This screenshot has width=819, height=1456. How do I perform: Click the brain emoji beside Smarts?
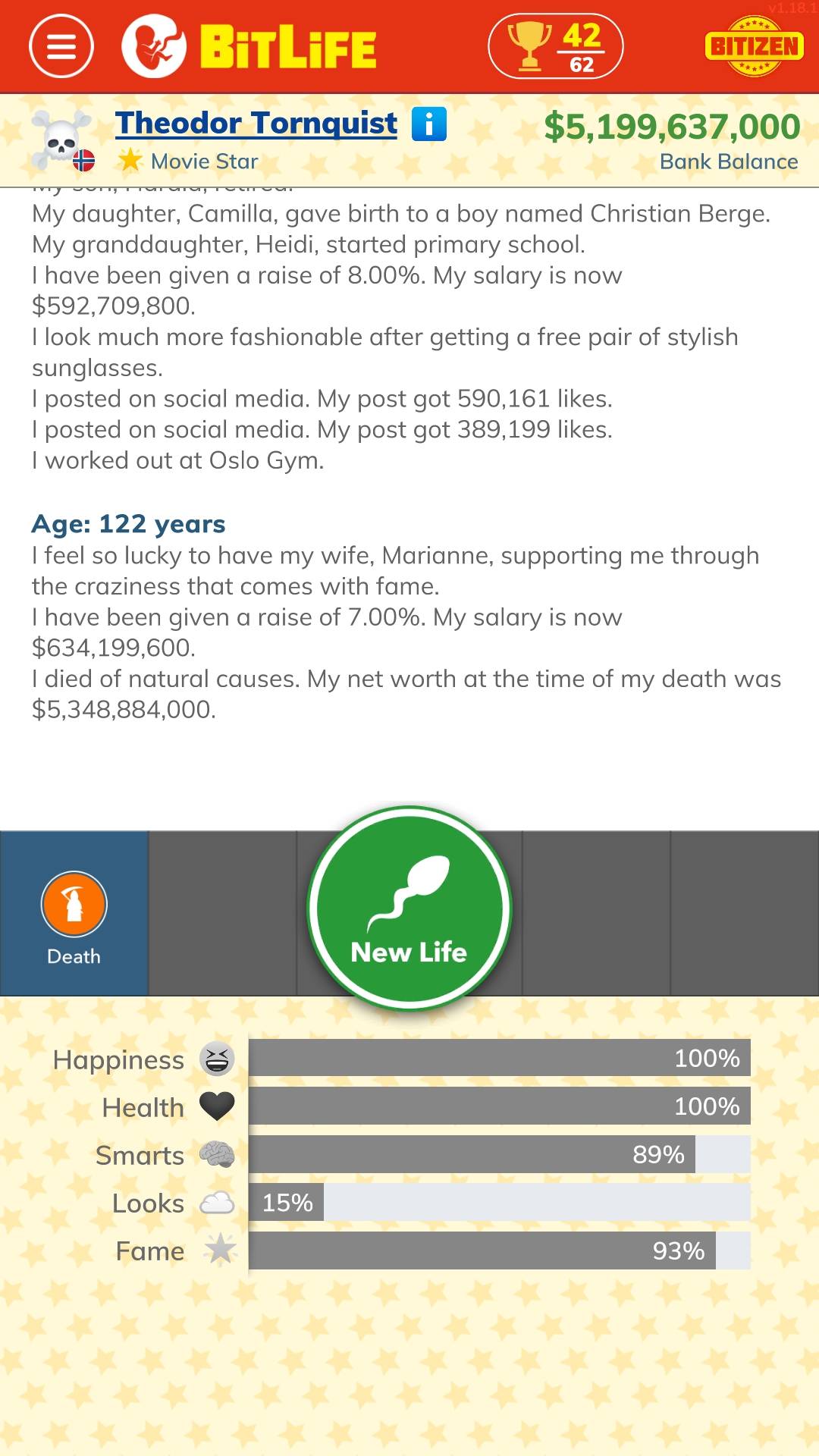coord(218,1155)
